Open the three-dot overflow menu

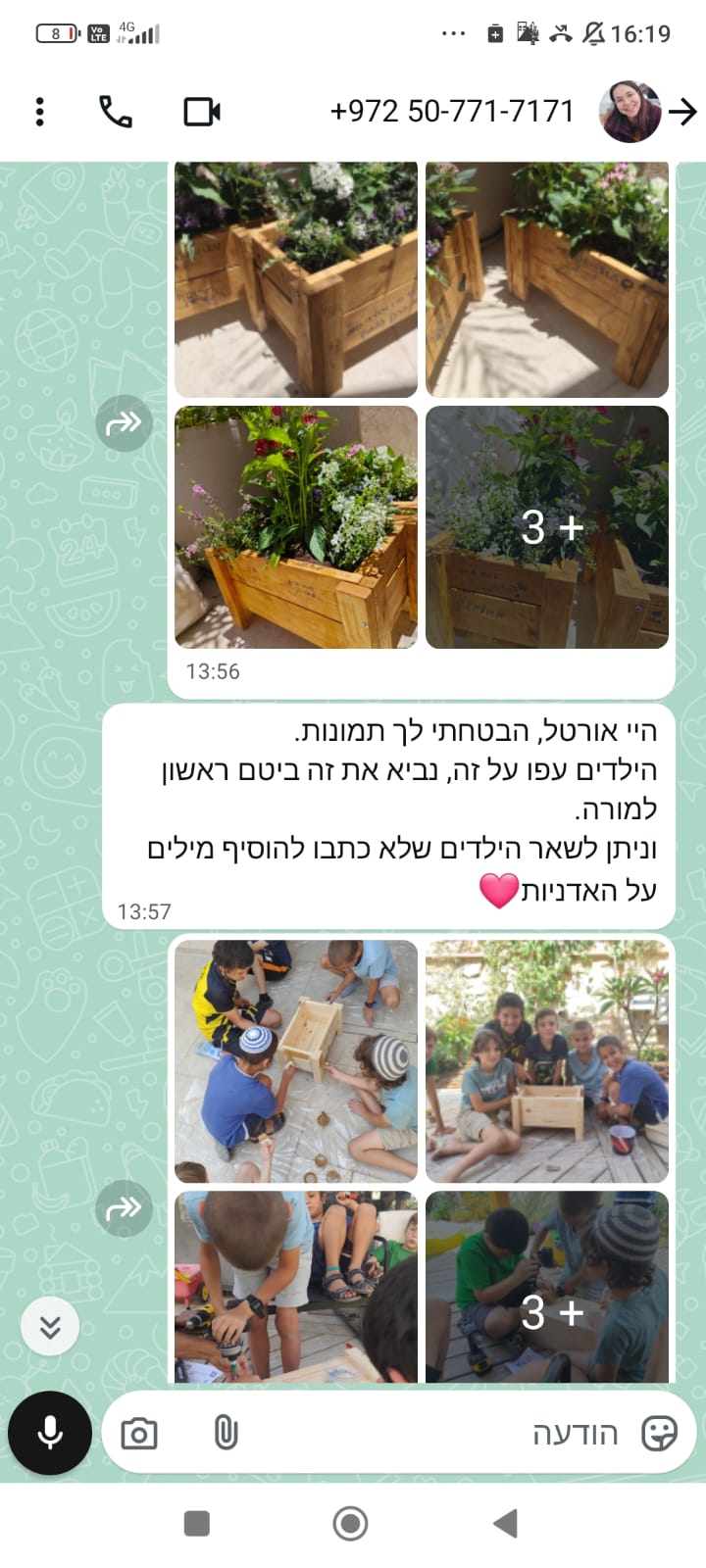39,112
